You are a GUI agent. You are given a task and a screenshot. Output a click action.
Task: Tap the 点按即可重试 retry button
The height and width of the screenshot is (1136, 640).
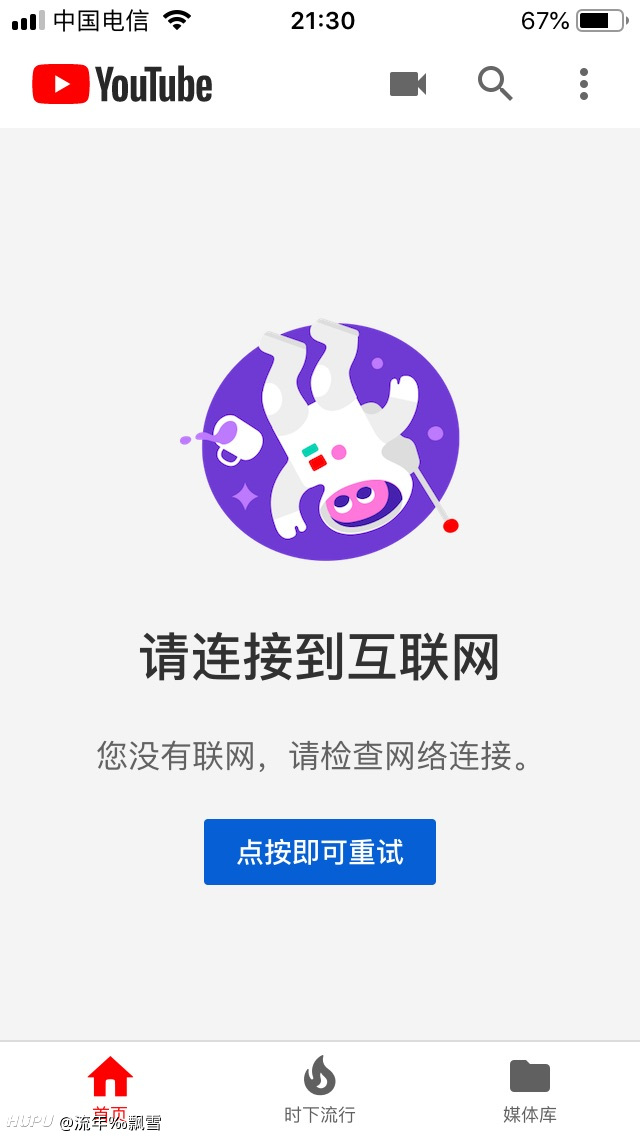(320, 852)
